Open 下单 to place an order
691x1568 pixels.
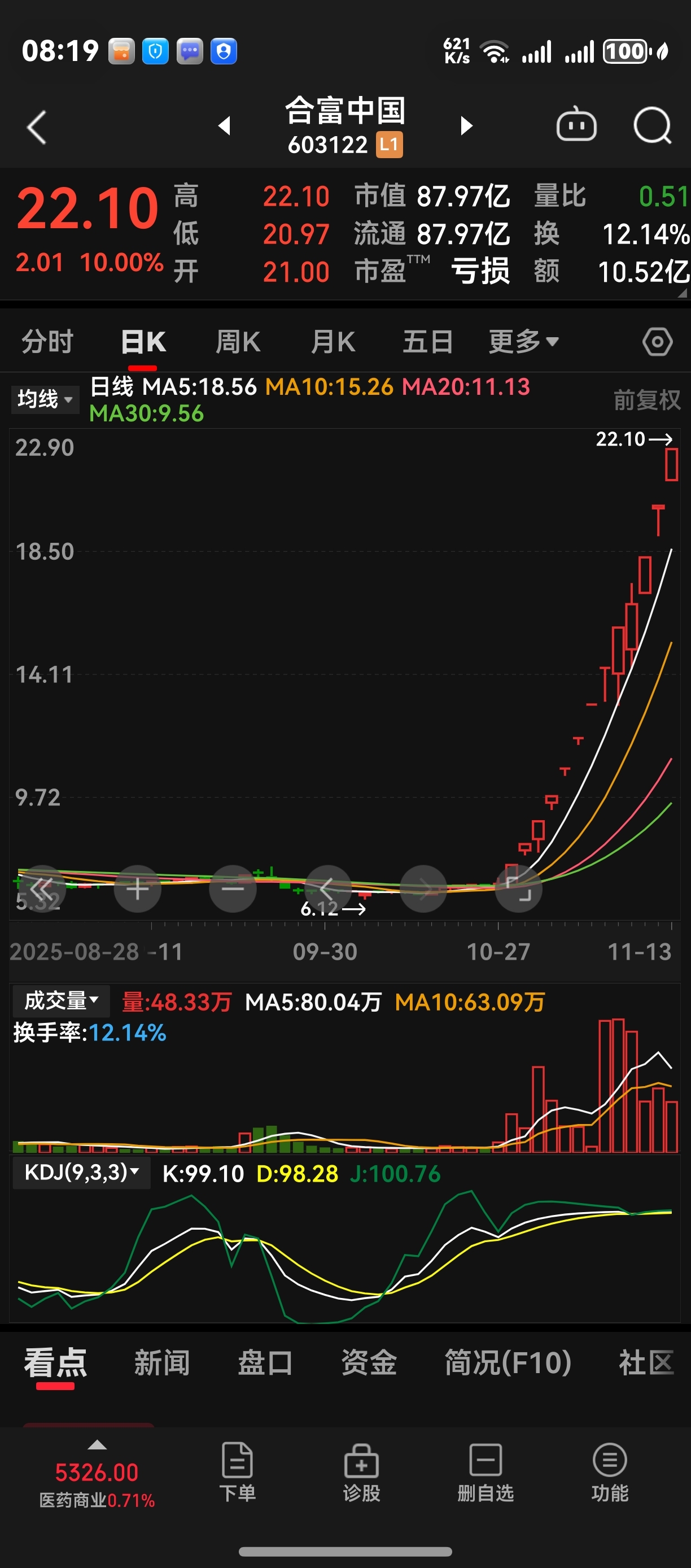point(237,1472)
